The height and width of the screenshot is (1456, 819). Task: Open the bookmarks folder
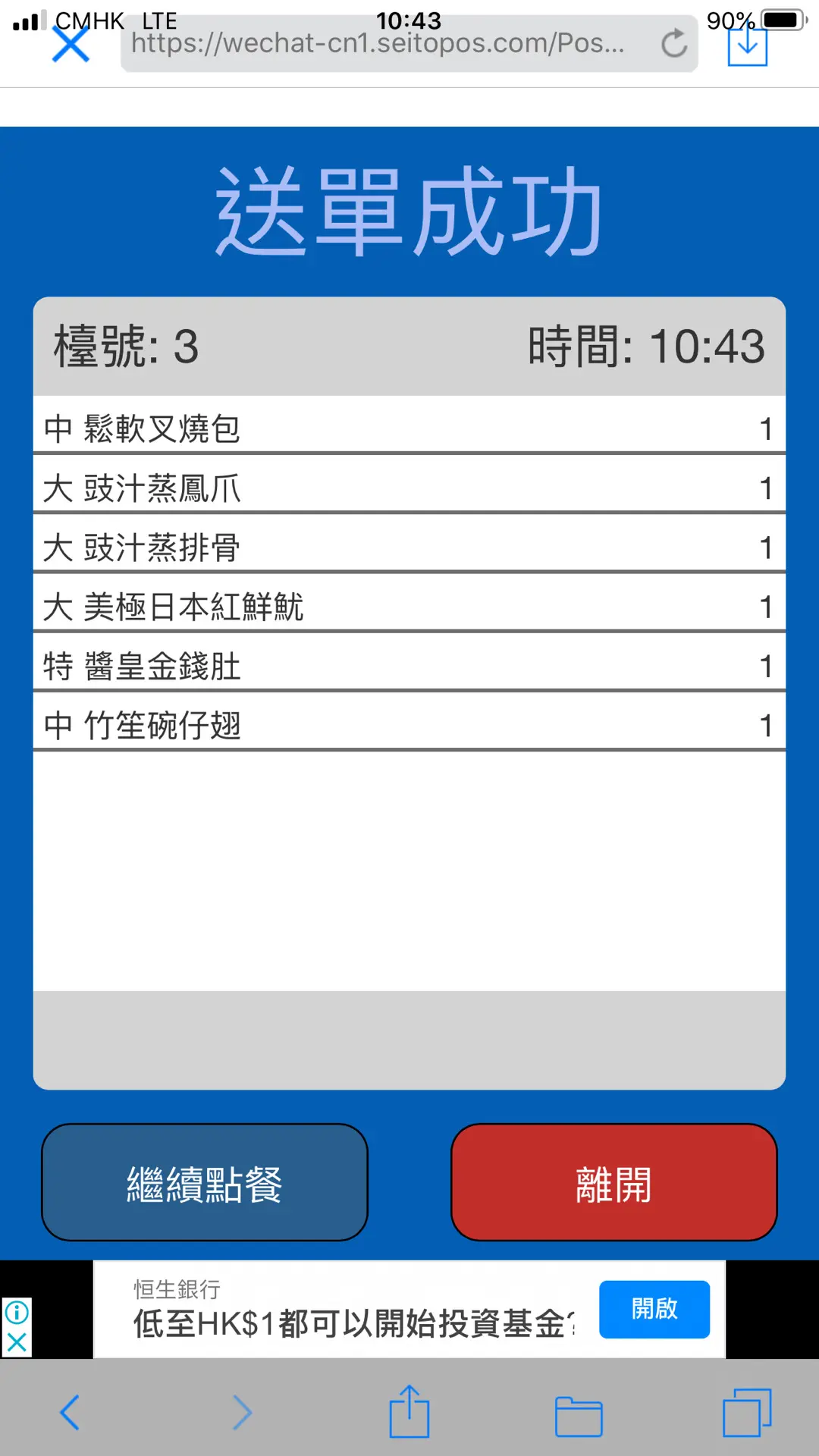[x=579, y=1415]
